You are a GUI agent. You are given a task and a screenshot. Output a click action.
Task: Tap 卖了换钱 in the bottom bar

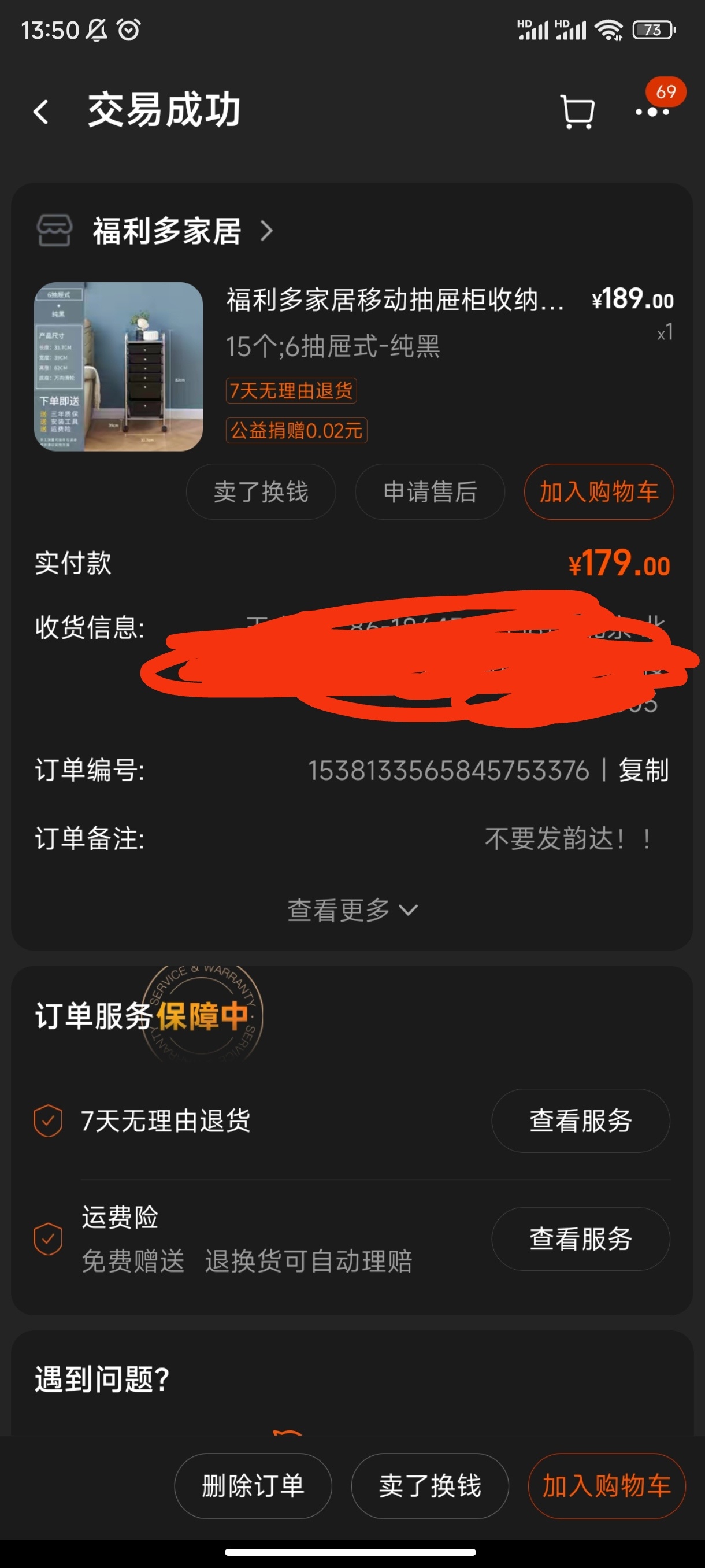[429, 1486]
